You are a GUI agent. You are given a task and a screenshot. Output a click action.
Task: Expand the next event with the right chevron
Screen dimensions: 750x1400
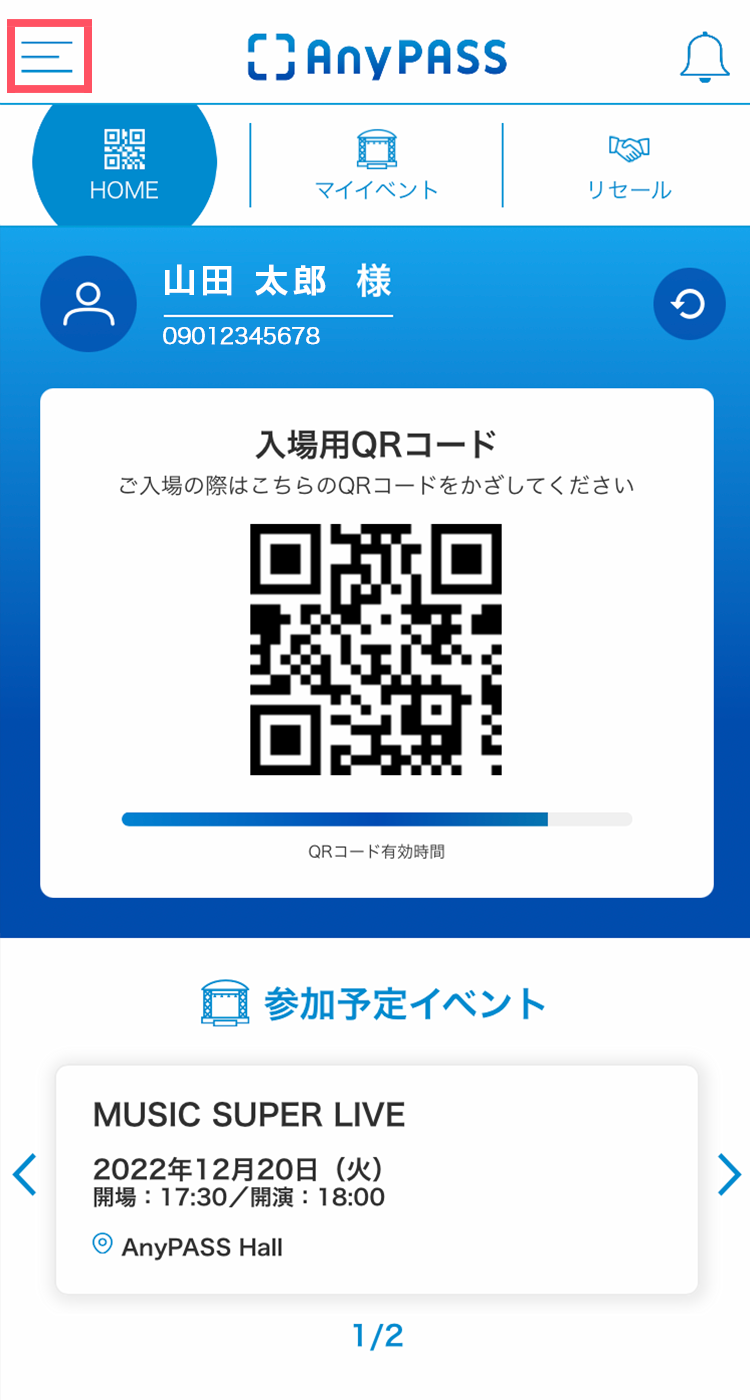click(x=729, y=1175)
